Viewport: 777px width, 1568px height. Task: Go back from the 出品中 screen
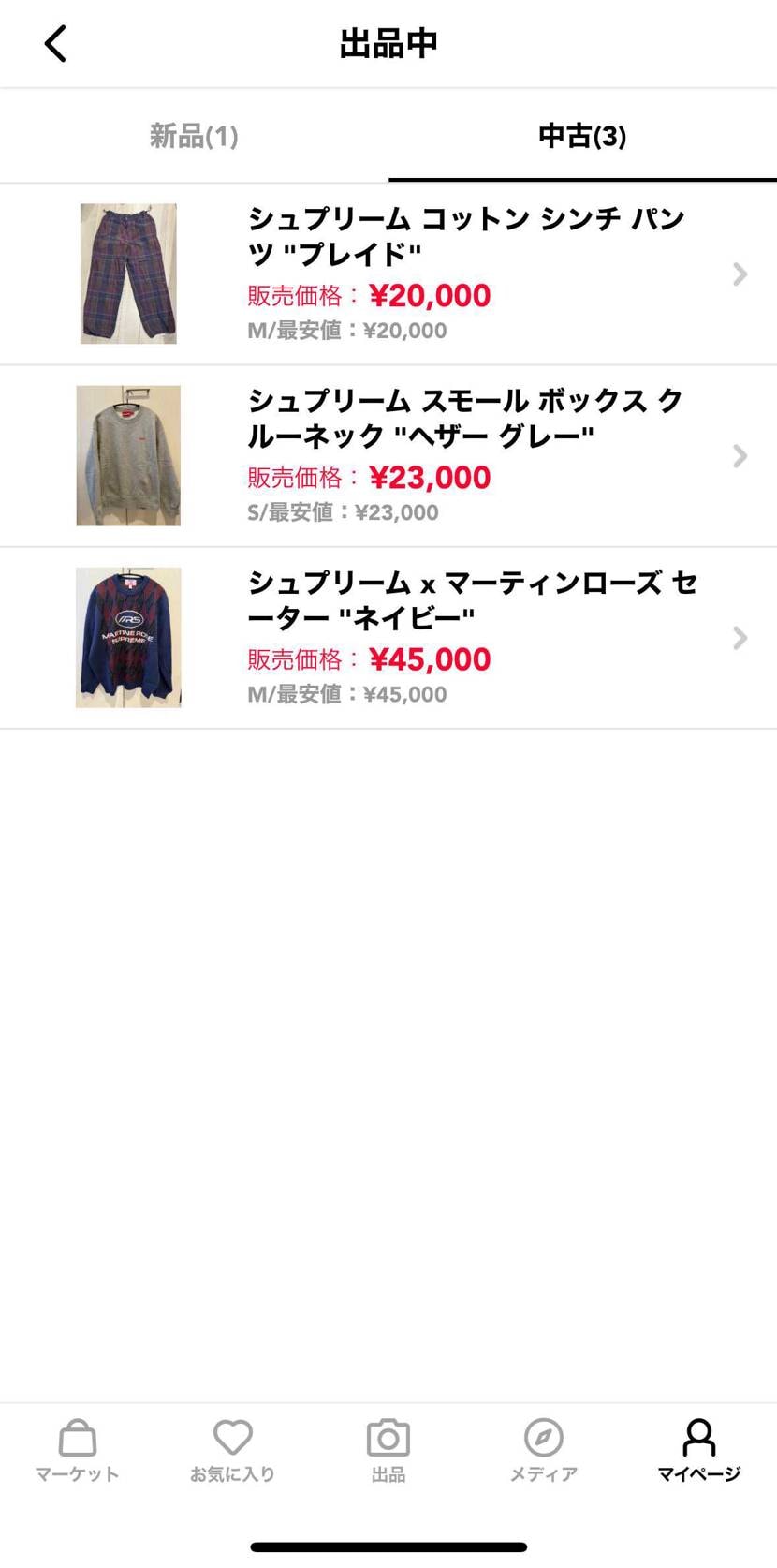[x=56, y=43]
